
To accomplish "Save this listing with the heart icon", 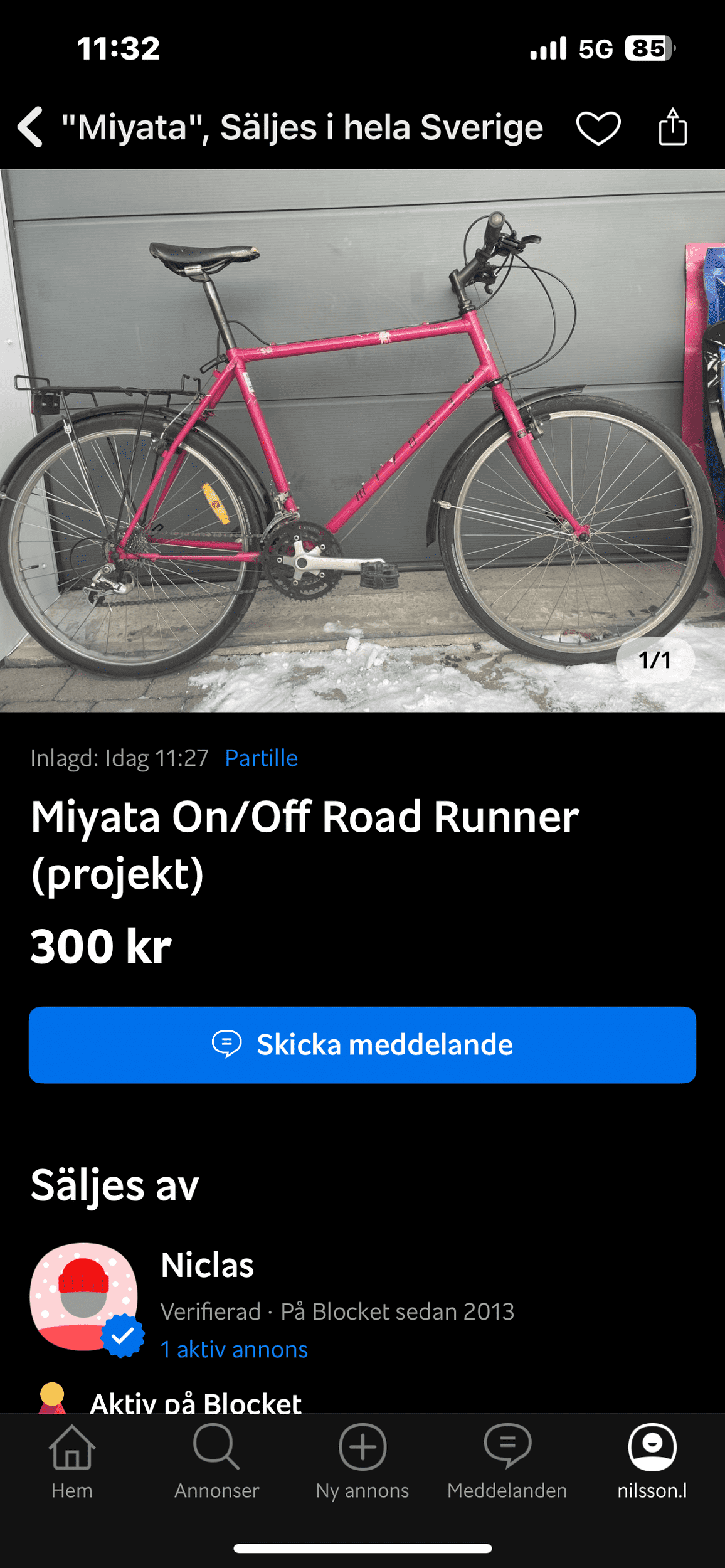I will tap(598, 128).
